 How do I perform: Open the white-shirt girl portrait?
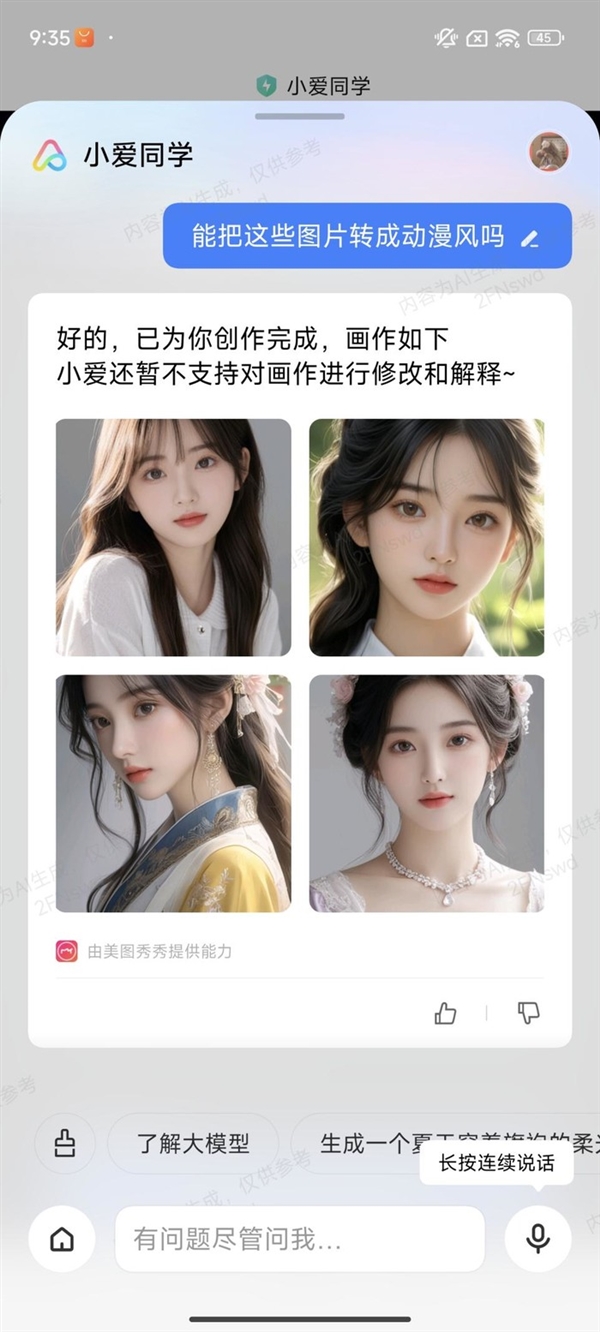pyautogui.click(x=173, y=537)
